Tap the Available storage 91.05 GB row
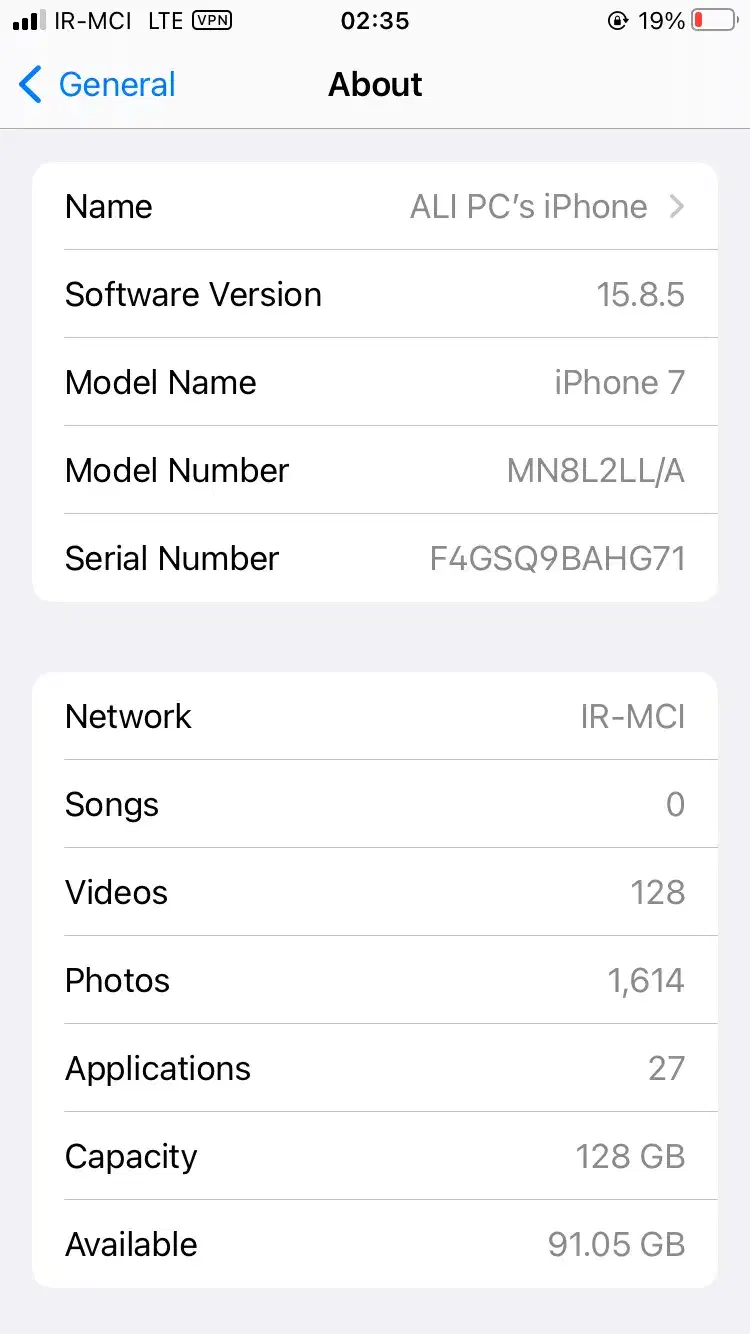The image size is (750, 1334). point(375,1244)
